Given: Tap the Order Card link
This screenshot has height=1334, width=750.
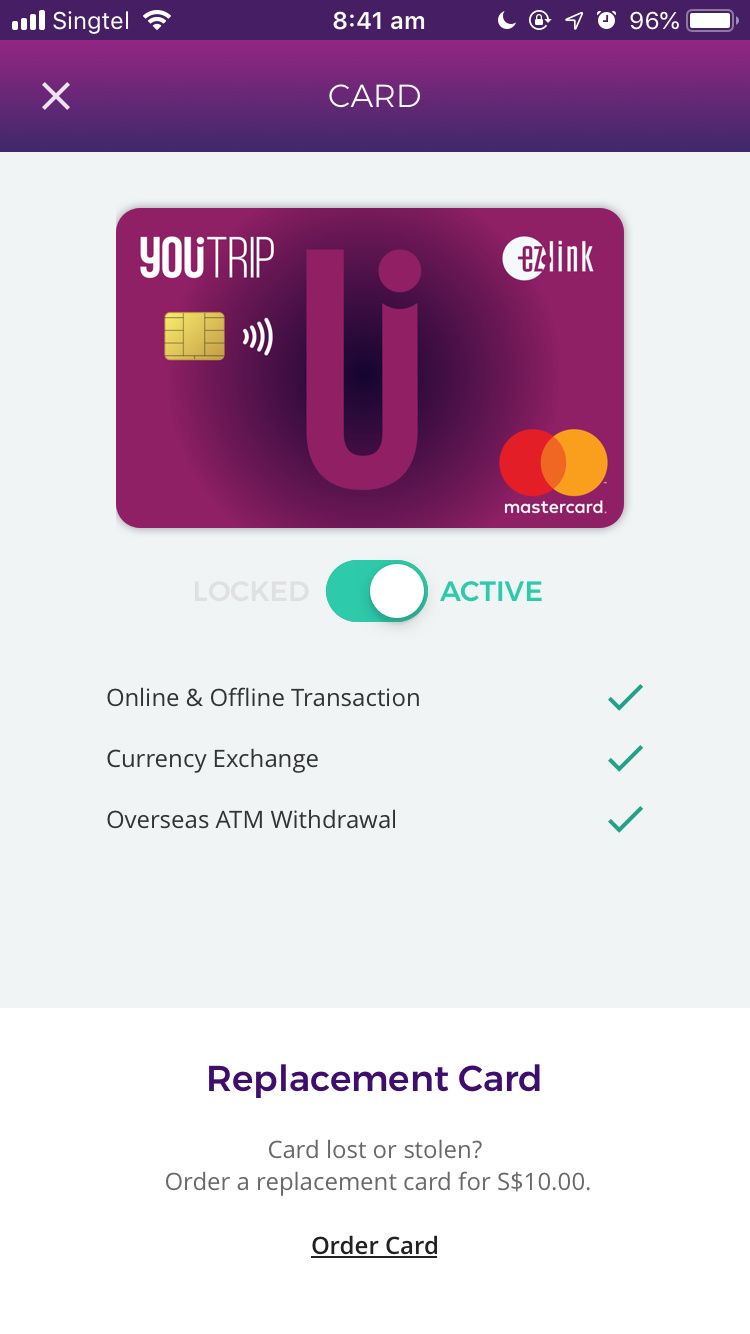Looking at the screenshot, I should point(375,1246).
